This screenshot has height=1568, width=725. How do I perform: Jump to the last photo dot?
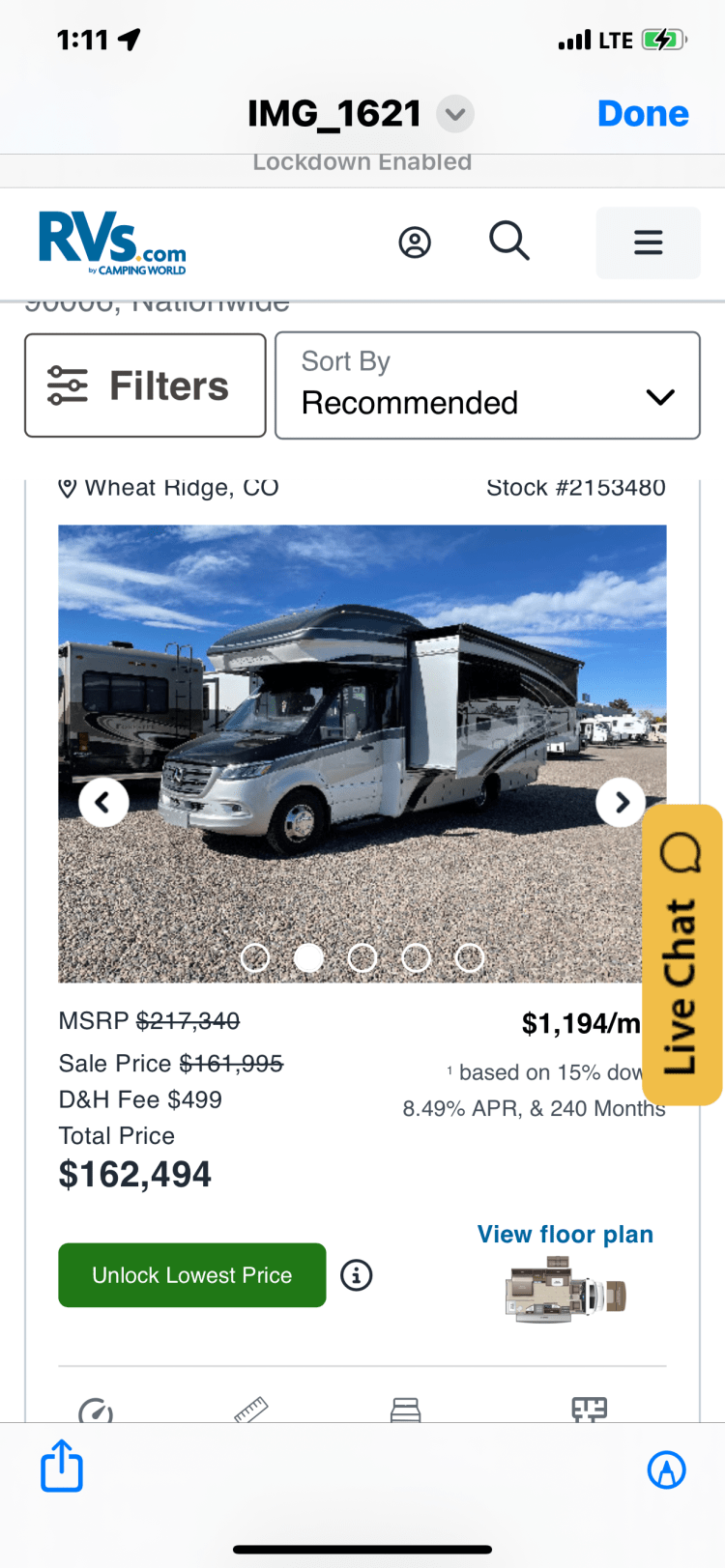[x=470, y=957]
